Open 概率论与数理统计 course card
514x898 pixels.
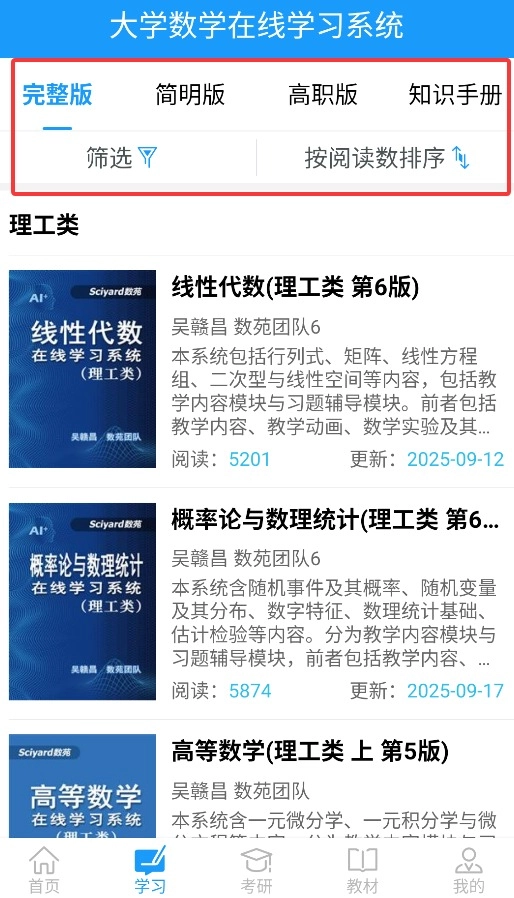(257, 601)
